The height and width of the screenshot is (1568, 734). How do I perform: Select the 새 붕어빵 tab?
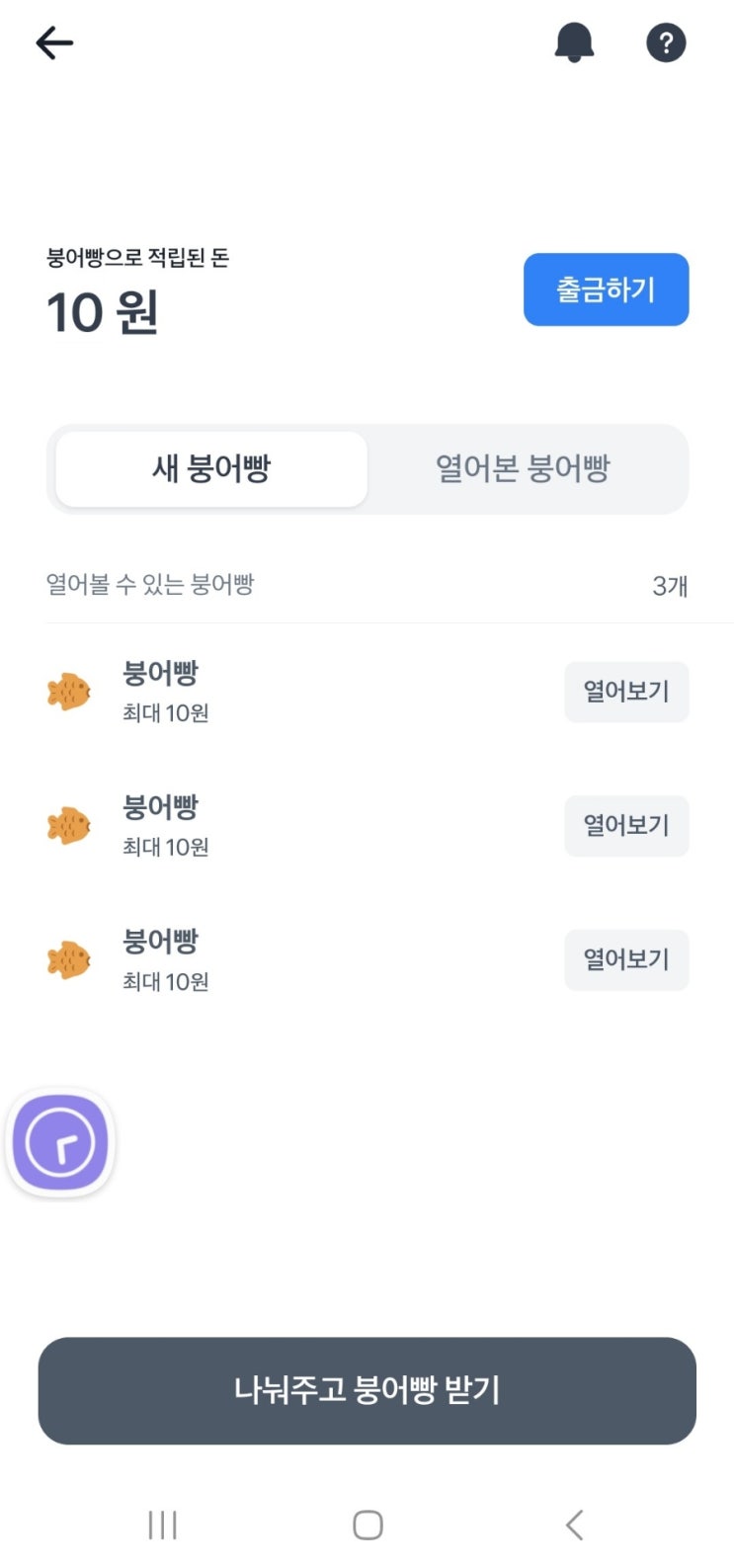coord(211,468)
